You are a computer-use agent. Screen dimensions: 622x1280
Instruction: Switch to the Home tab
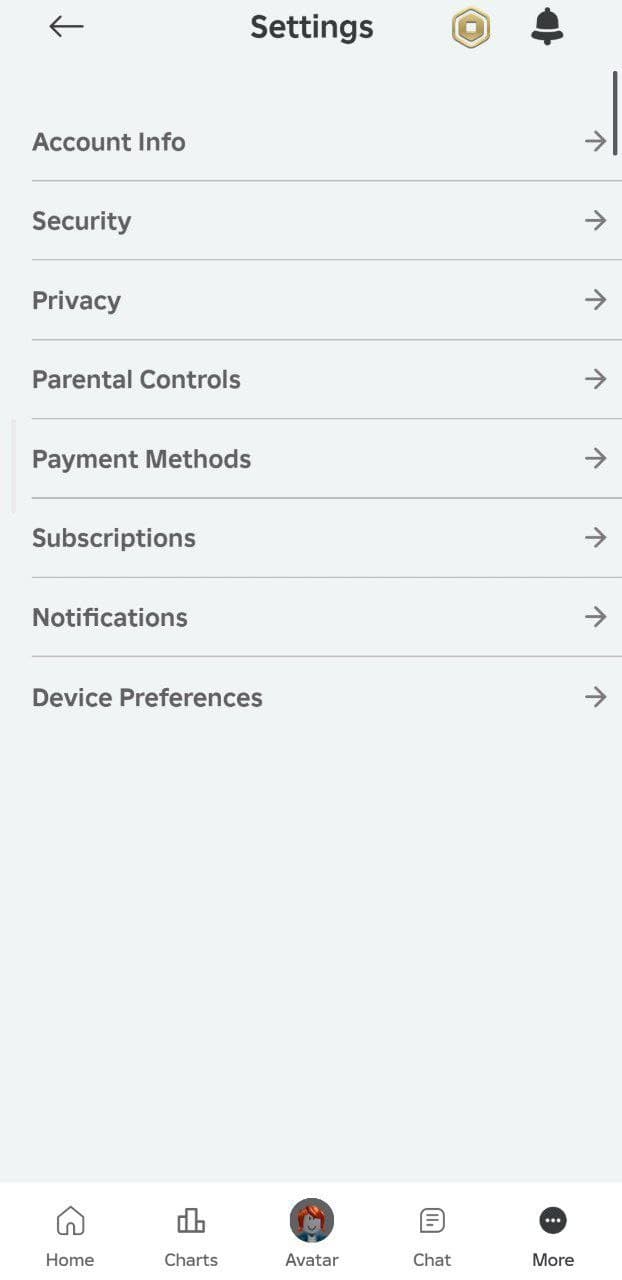tap(70, 1234)
